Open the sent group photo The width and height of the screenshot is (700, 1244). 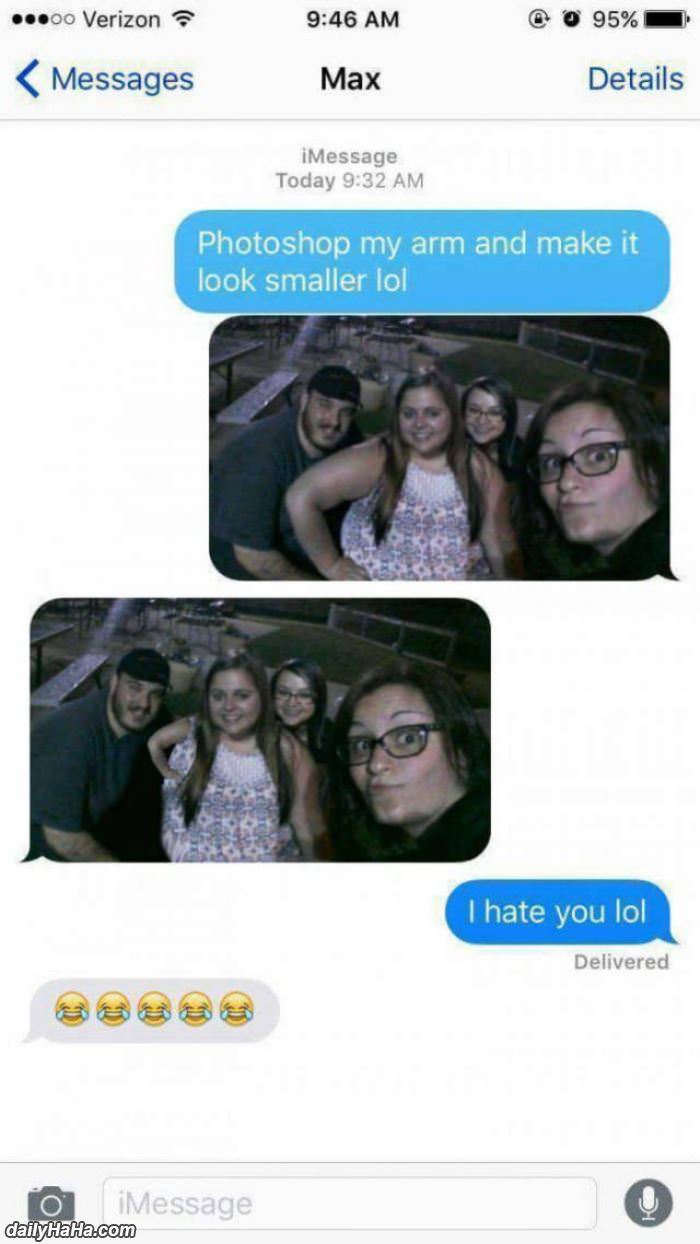coord(439,447)
